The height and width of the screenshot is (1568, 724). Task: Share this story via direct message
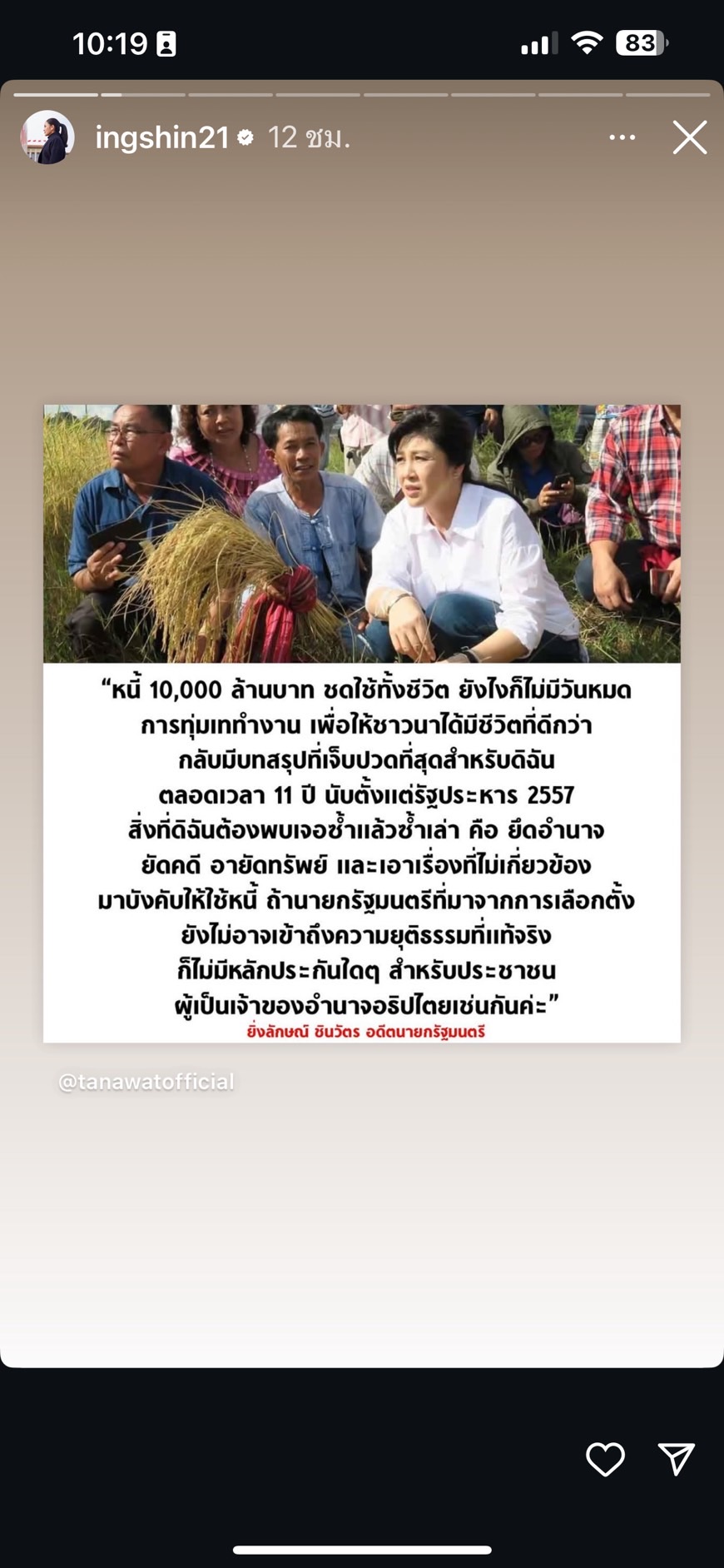(676, 1459)
